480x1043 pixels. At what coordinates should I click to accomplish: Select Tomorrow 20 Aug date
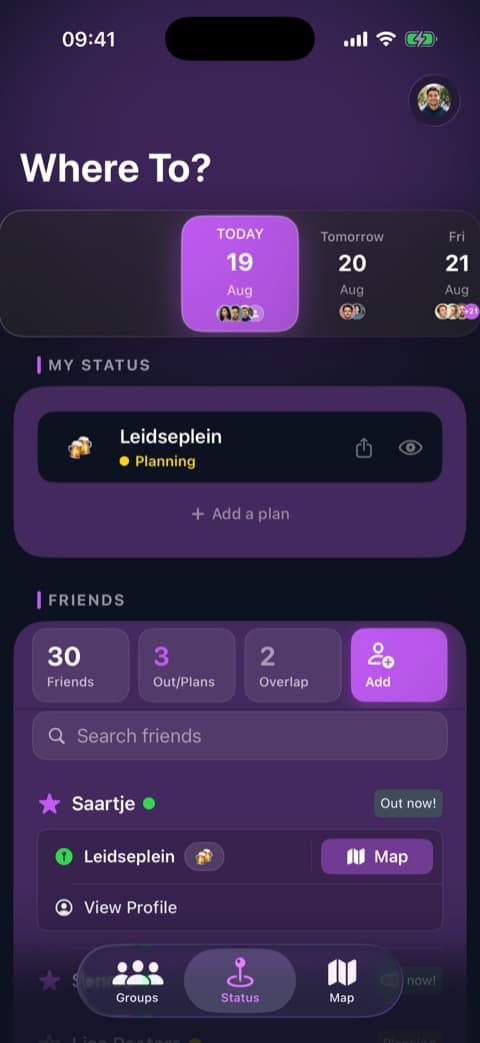tap(352, 274)
